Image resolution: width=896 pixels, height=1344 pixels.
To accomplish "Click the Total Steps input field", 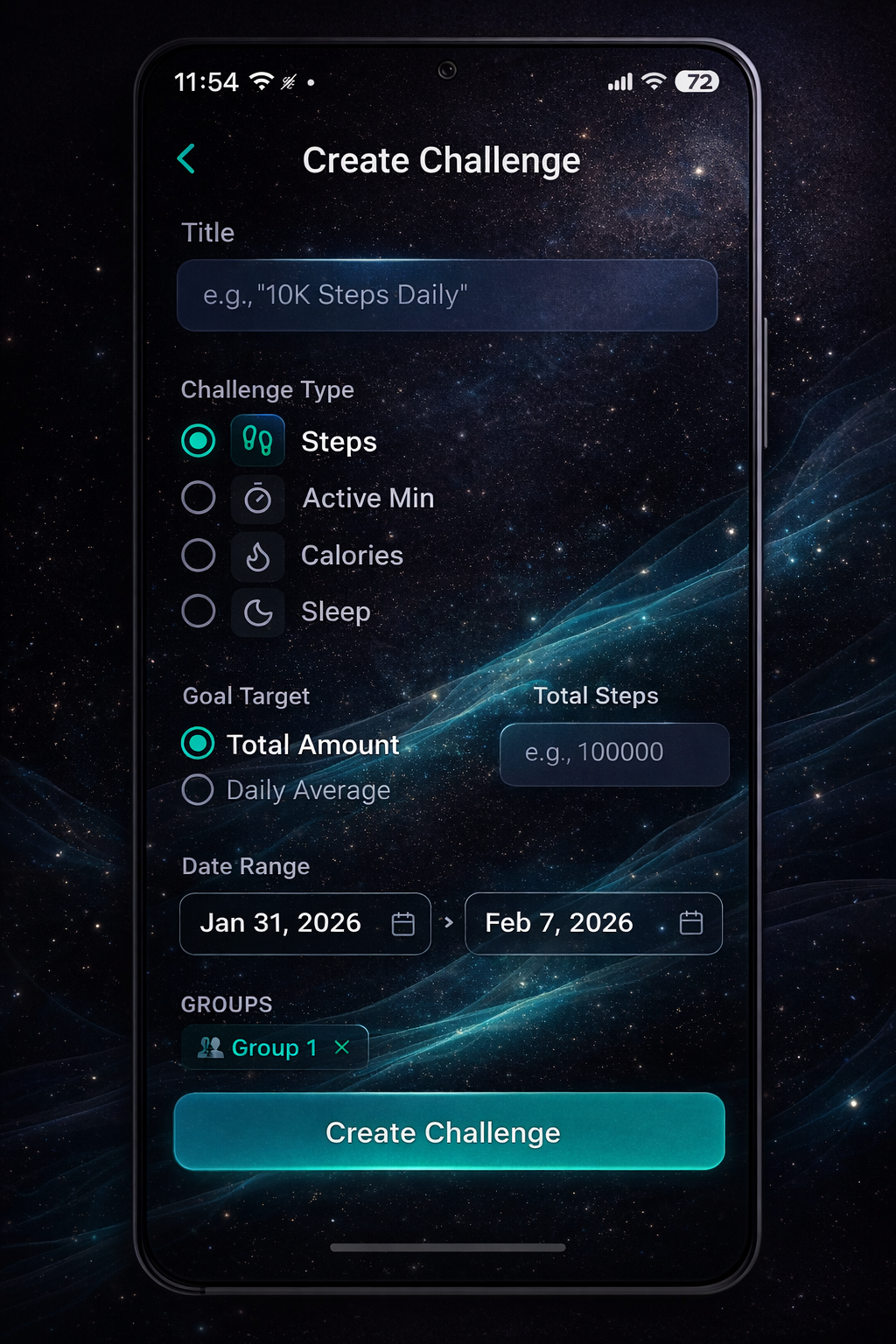I will (x=613, y=753).
